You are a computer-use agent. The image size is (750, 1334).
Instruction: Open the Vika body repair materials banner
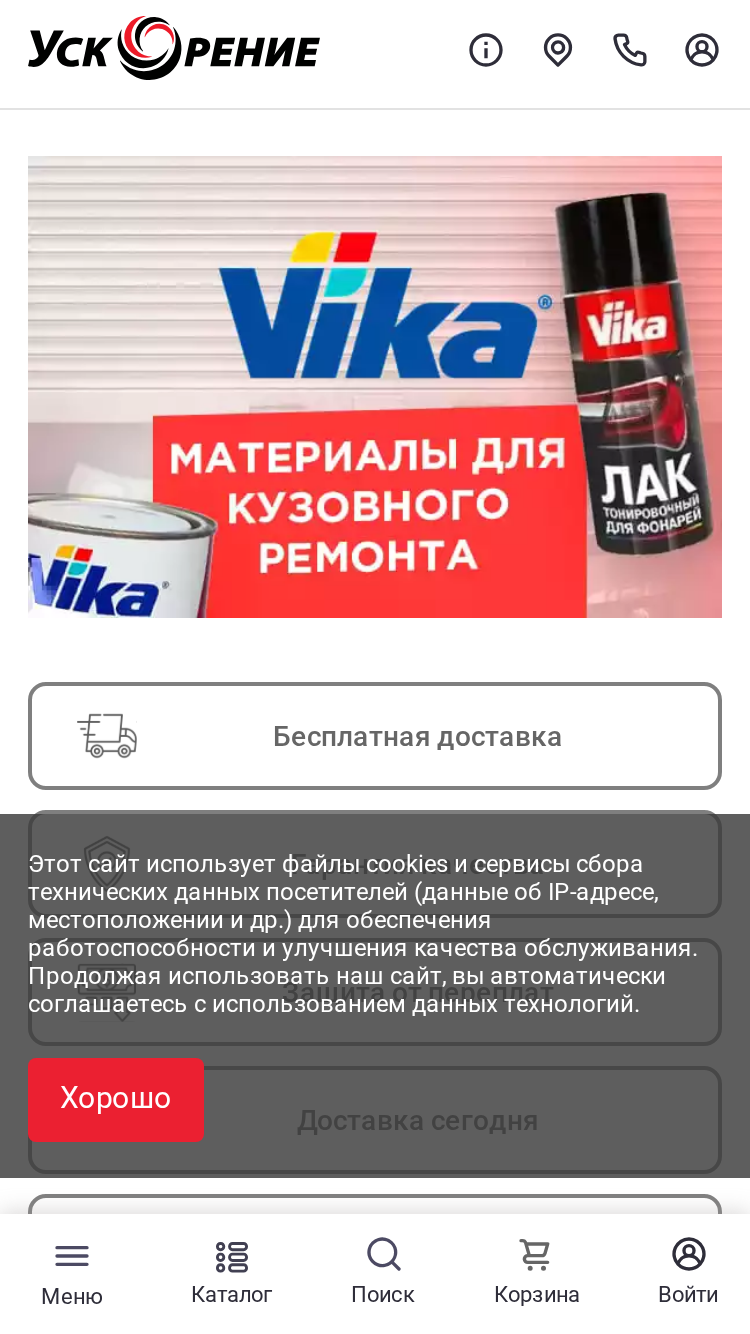pyautogui.click(x=375, y=387)
